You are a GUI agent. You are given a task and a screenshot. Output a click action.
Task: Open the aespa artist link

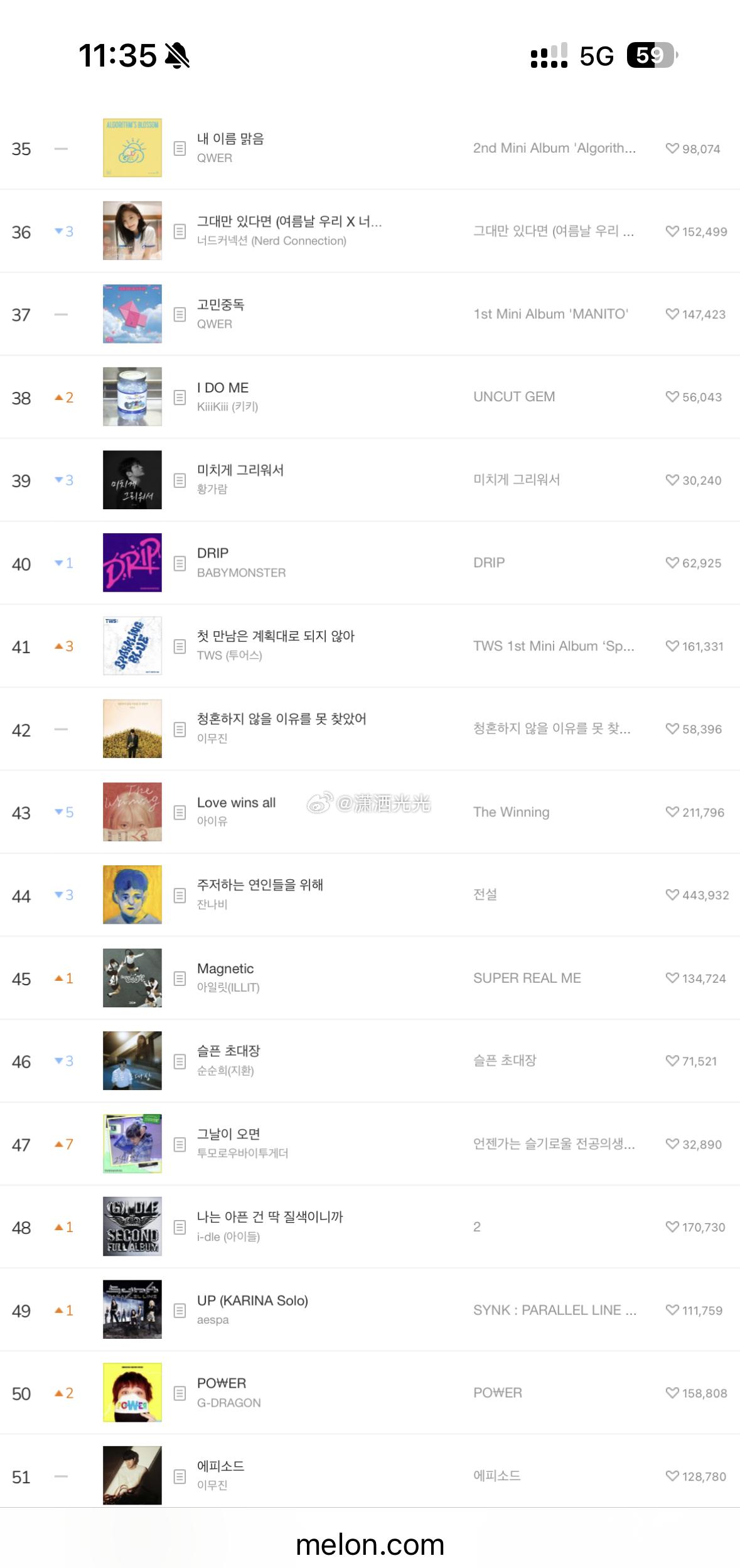click(213, 1320)
